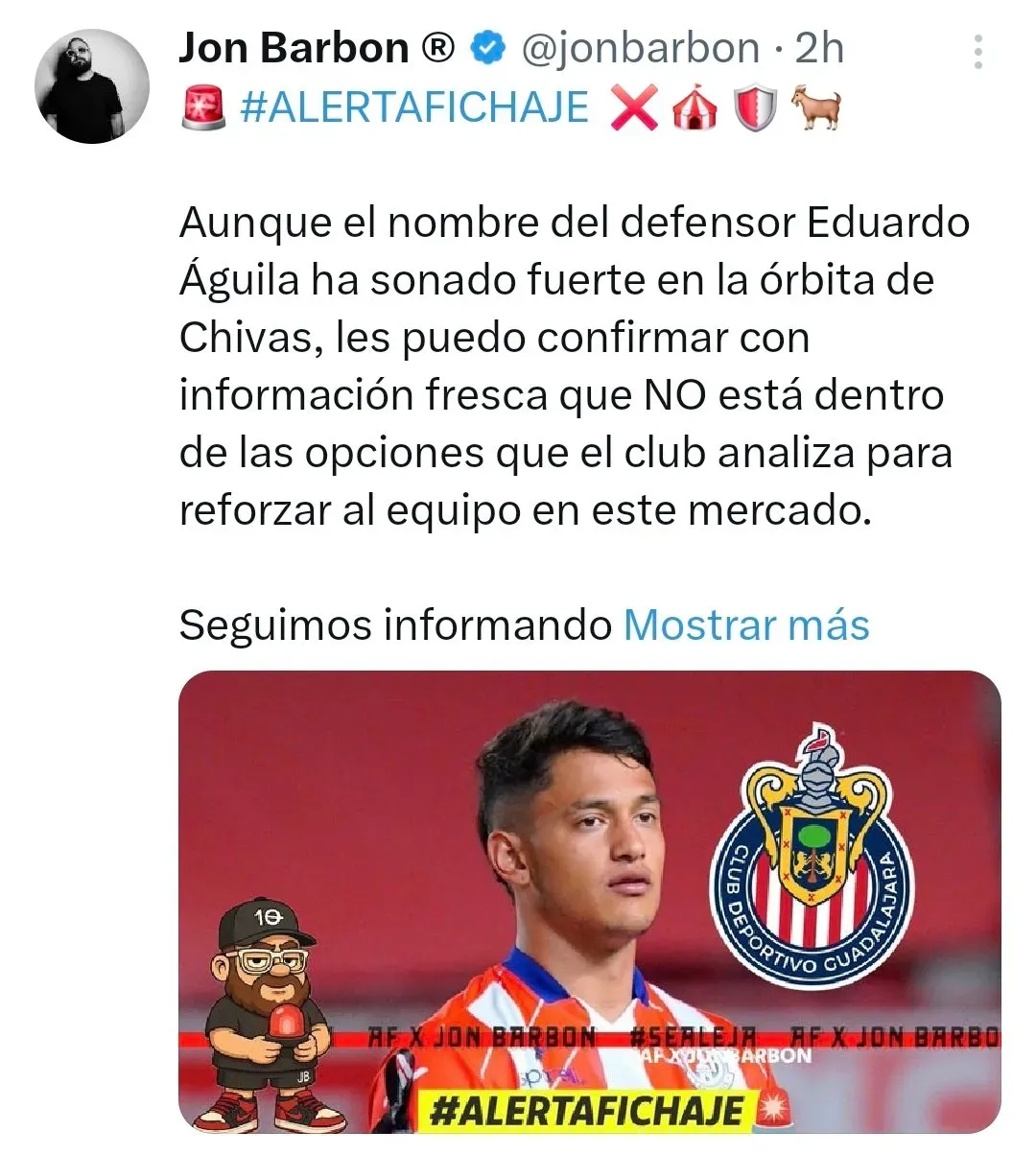Open the tweet's overflow menu
The height and width of the screenshot is (1155, 1036).
(977, 52)
